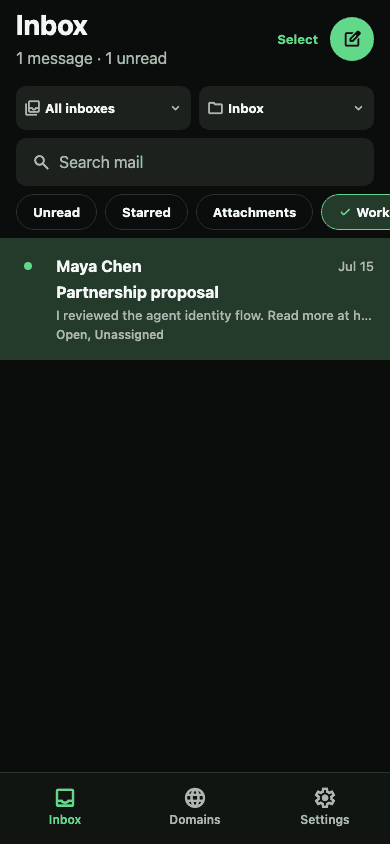Select the Inbox bottom tab
This screenshot has width=390, height=844.
tap(65, 807)
